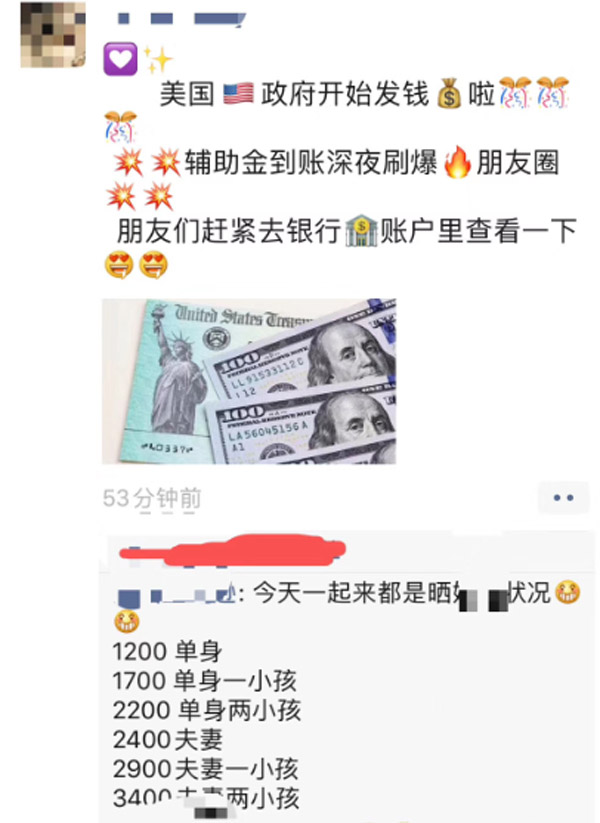Open the two-dot like and comment button
The height and width of the screenshot is (823, 600).
(x=563, y=497)
